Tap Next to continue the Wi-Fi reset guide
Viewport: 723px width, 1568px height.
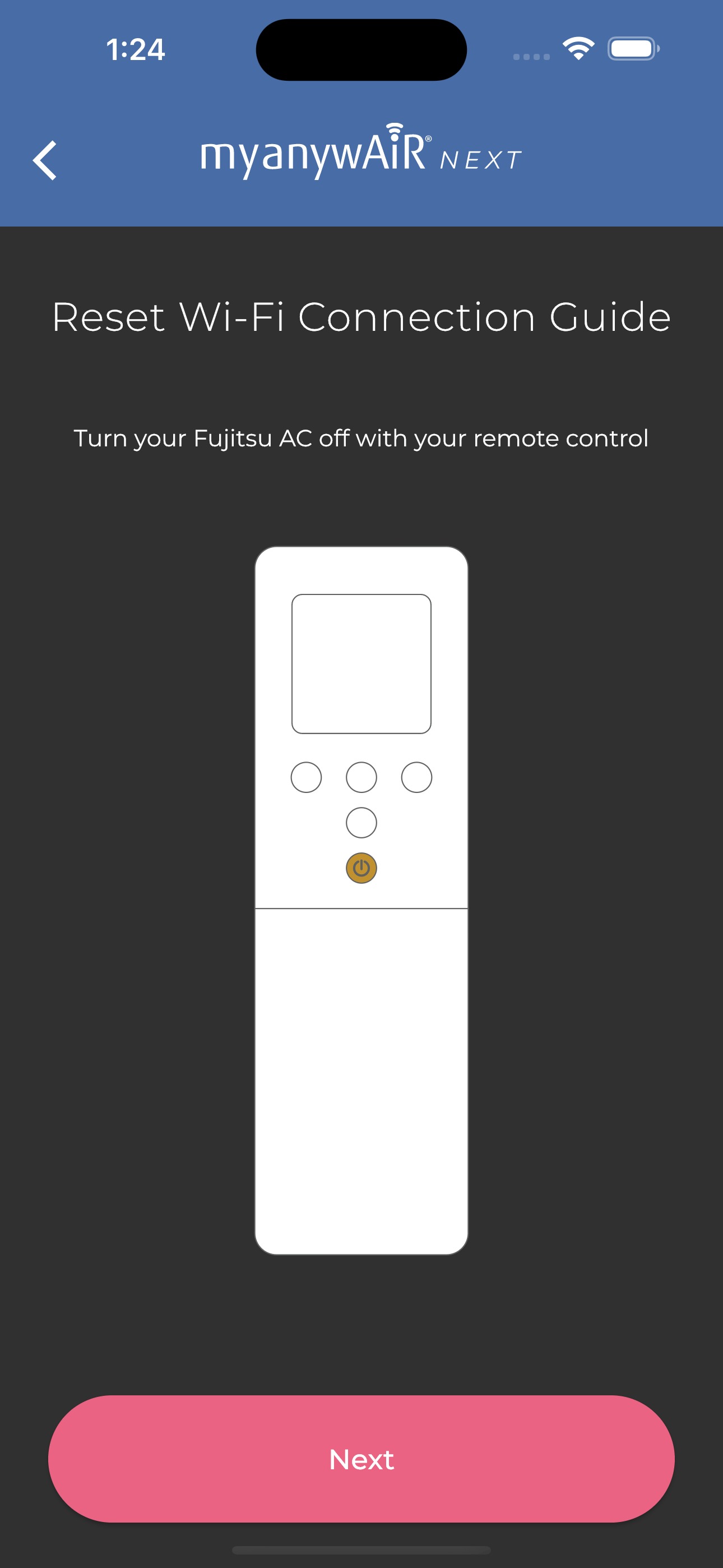(x=361, y=1459)
